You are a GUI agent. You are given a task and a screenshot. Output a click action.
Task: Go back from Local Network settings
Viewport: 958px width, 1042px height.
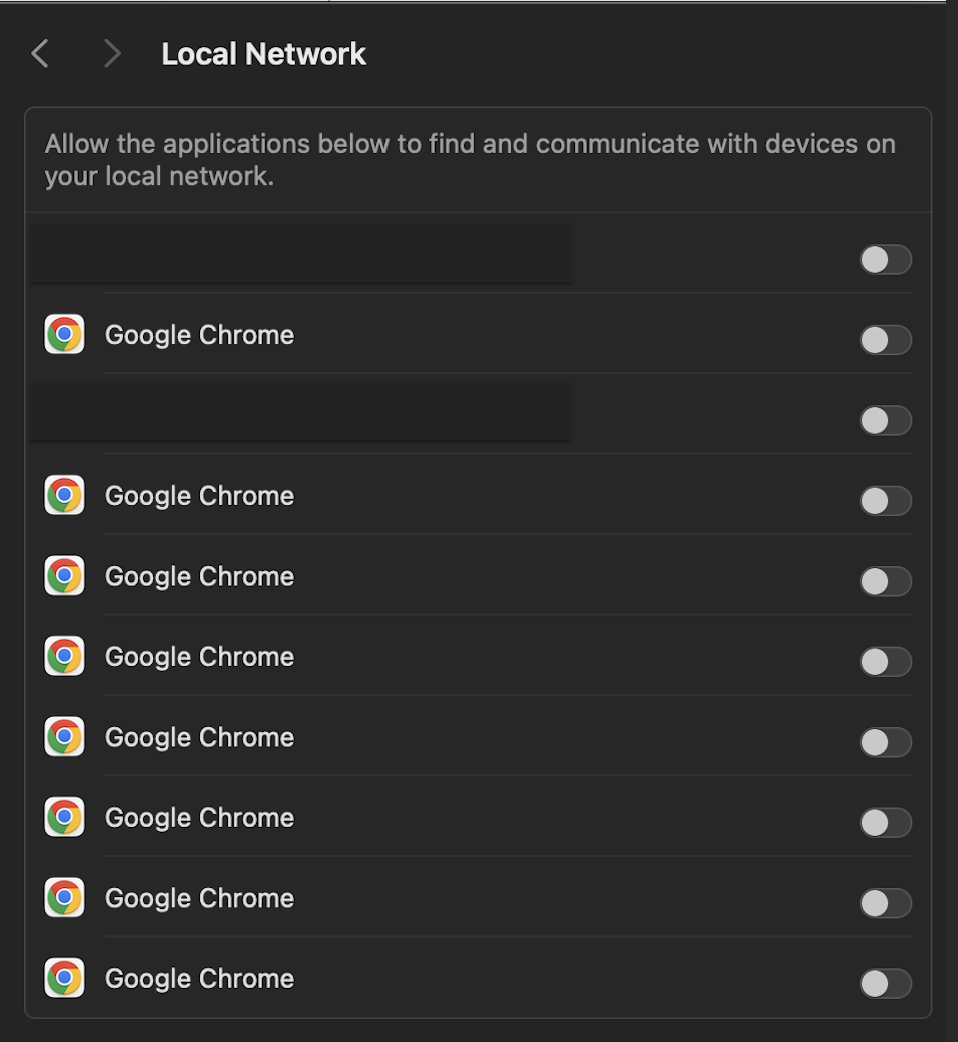coord(40,53)
